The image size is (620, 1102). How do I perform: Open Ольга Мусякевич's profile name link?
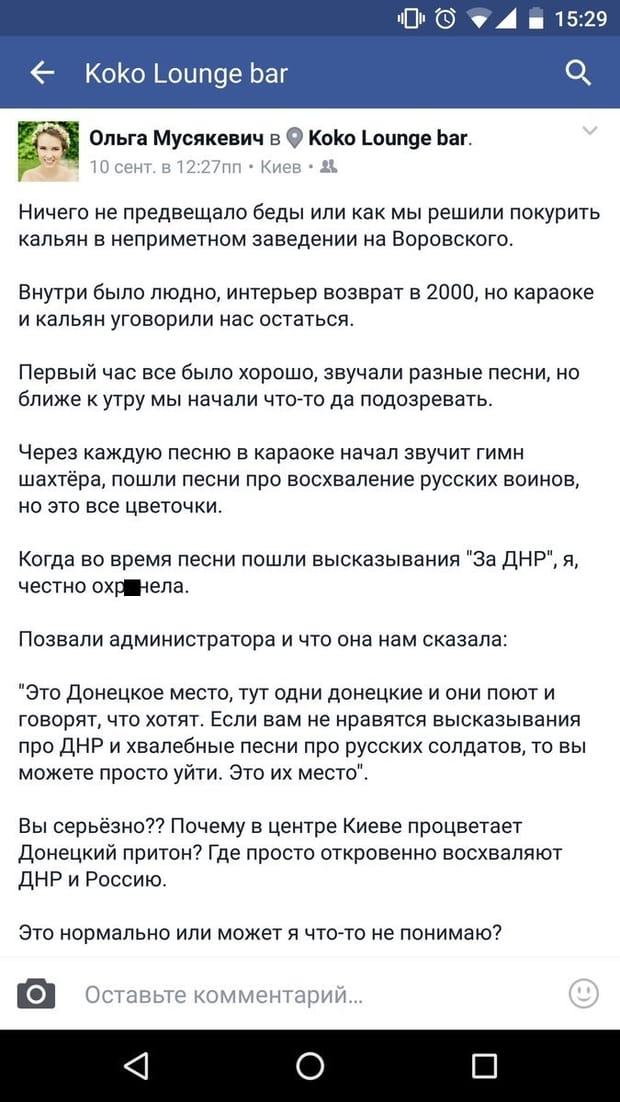[177, 139]
